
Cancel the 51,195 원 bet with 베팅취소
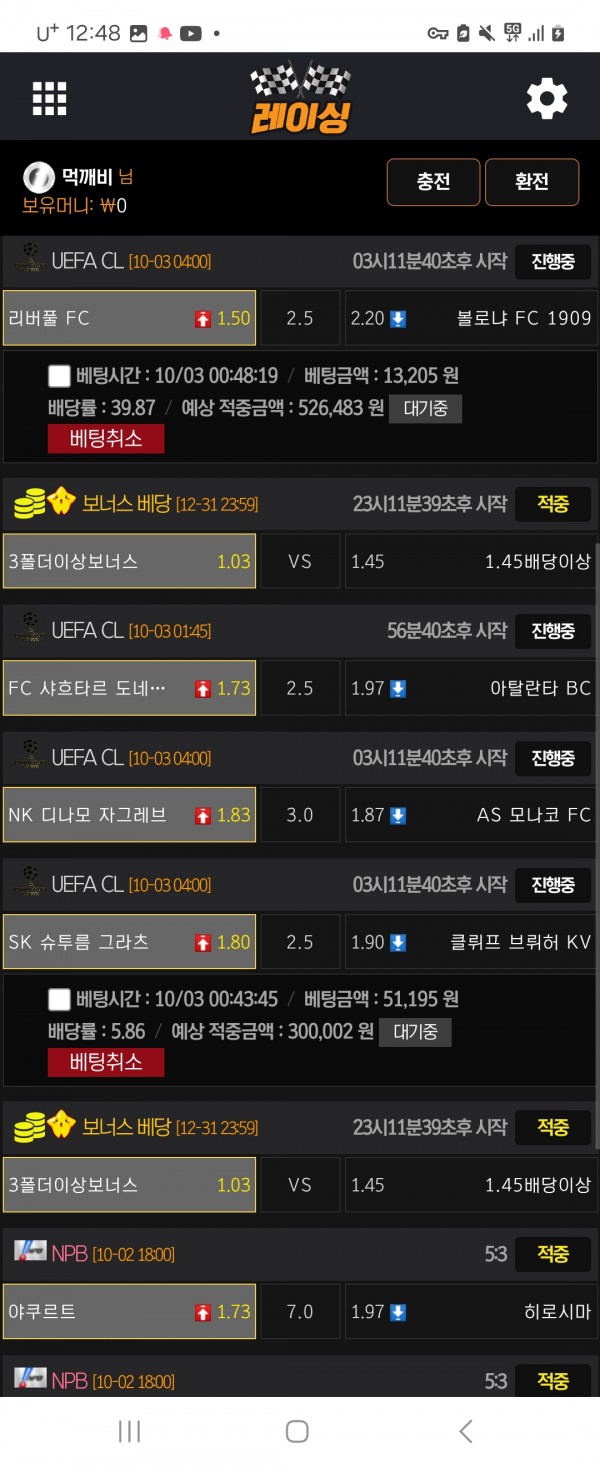pos(105,1062)
